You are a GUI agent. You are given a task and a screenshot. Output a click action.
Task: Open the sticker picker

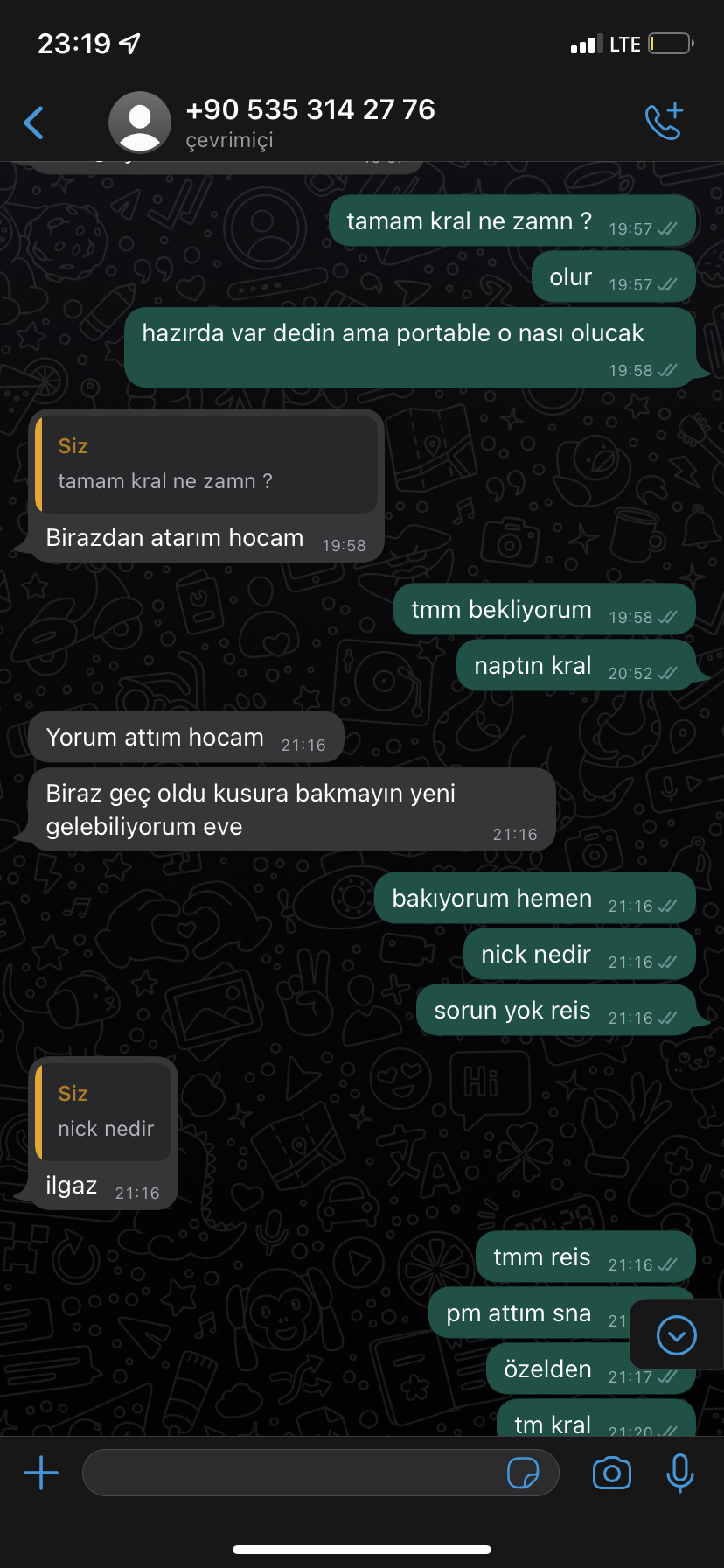pyautogui.click(x=523, y=1473)
